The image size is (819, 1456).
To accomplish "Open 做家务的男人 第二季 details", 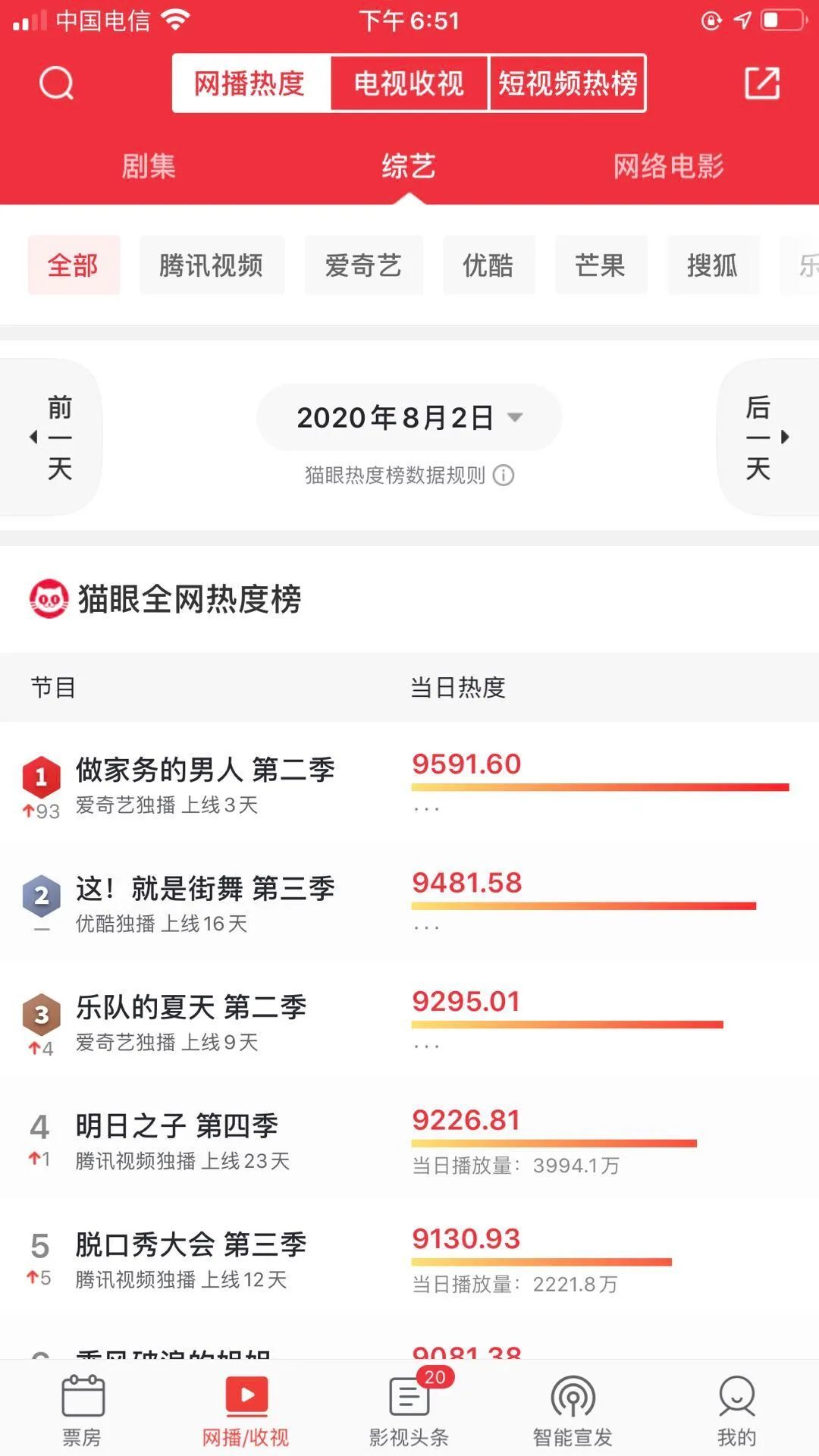I will pyautogui.click(x=205, y=770).
